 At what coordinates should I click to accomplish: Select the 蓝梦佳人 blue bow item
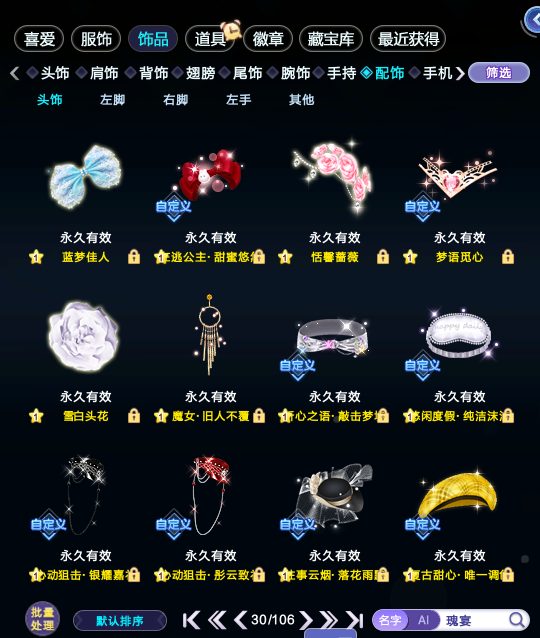click(85, 177)
